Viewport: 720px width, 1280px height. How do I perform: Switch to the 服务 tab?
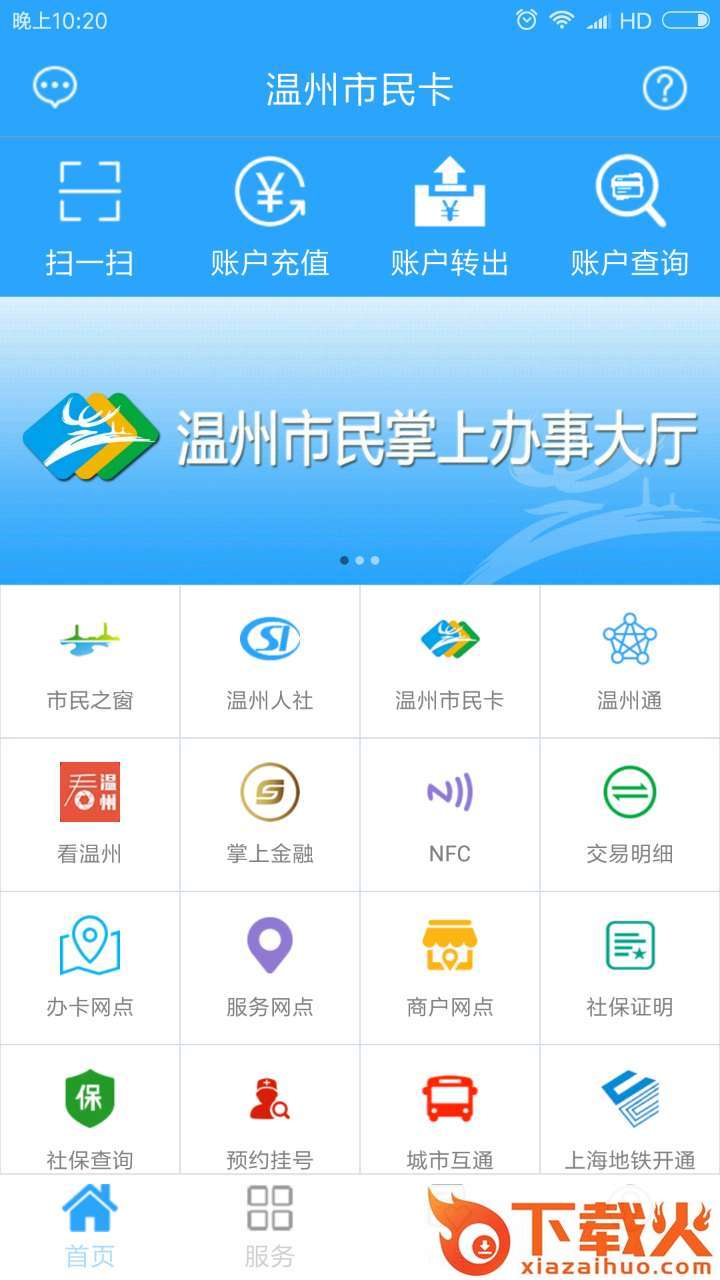[x=270, y=1226]
